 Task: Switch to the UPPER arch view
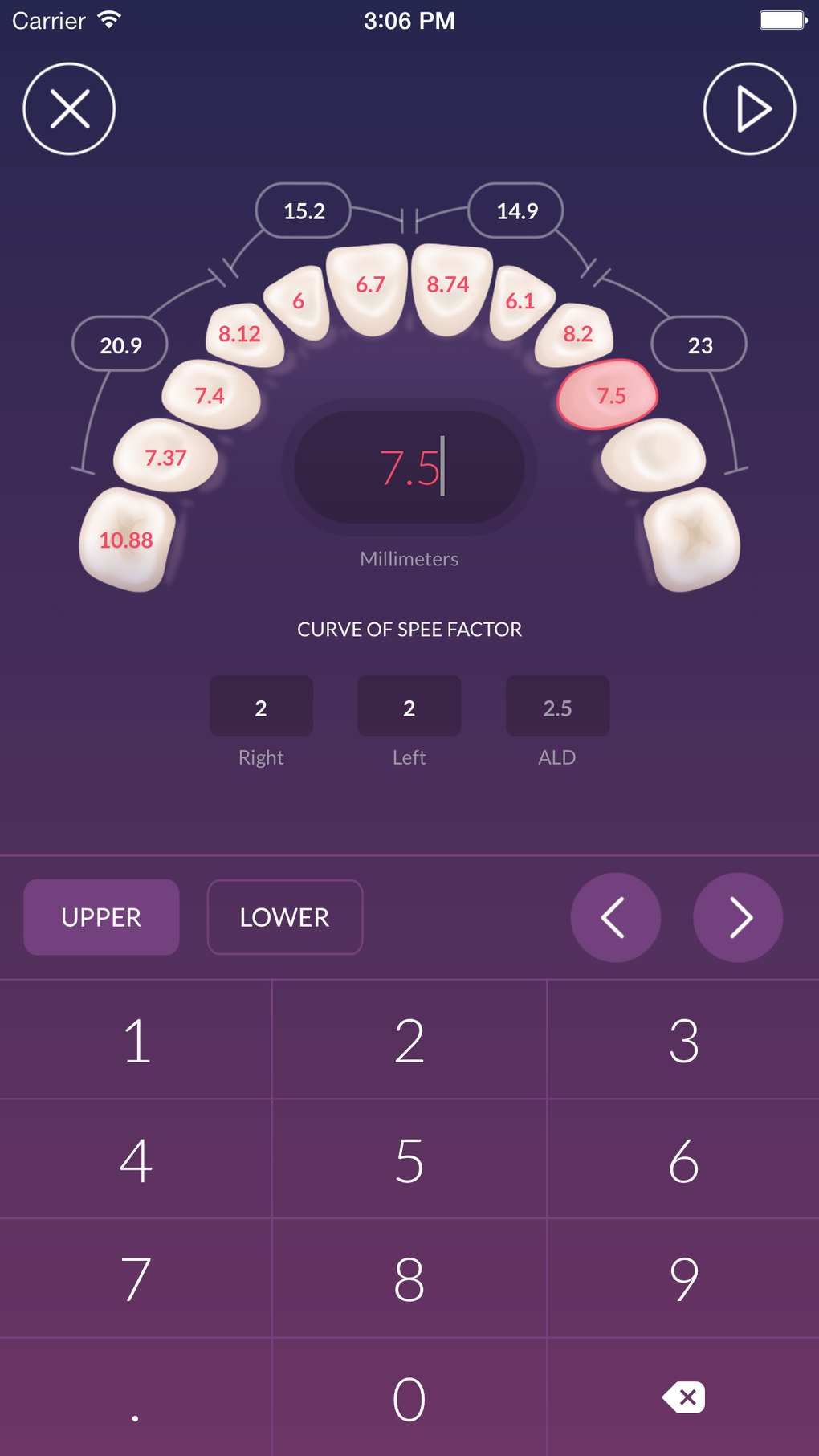100,916
